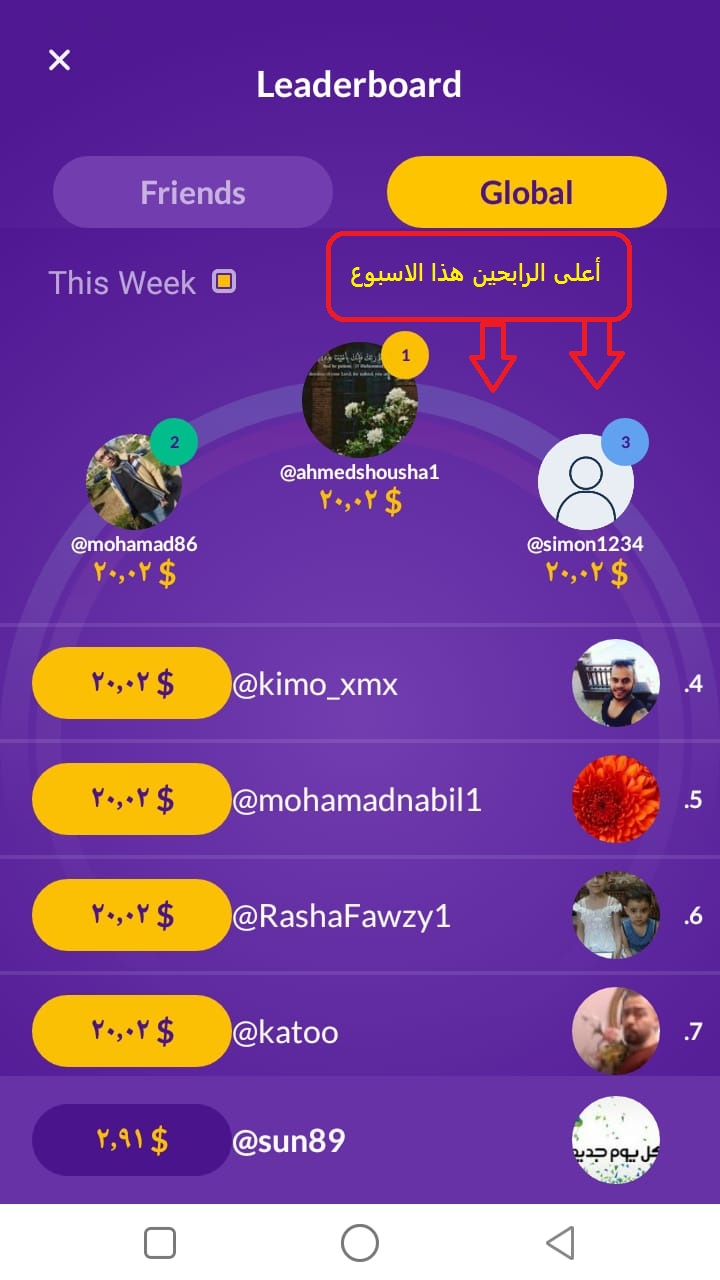Image resolution: width=720 pixels, height=1280 pixels.
Task: Open the @kimo_xmx leaderboard row
Action: [x=360, y=684]
